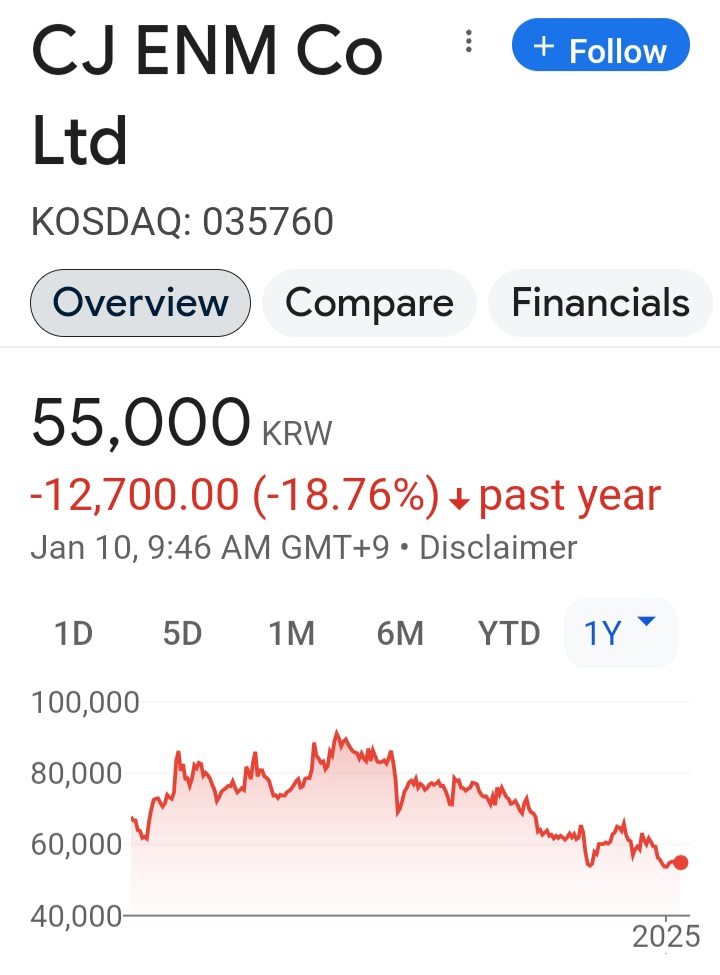Change chart period to 6M
Screen dimensions: 720x975
(x=400, y=633)
